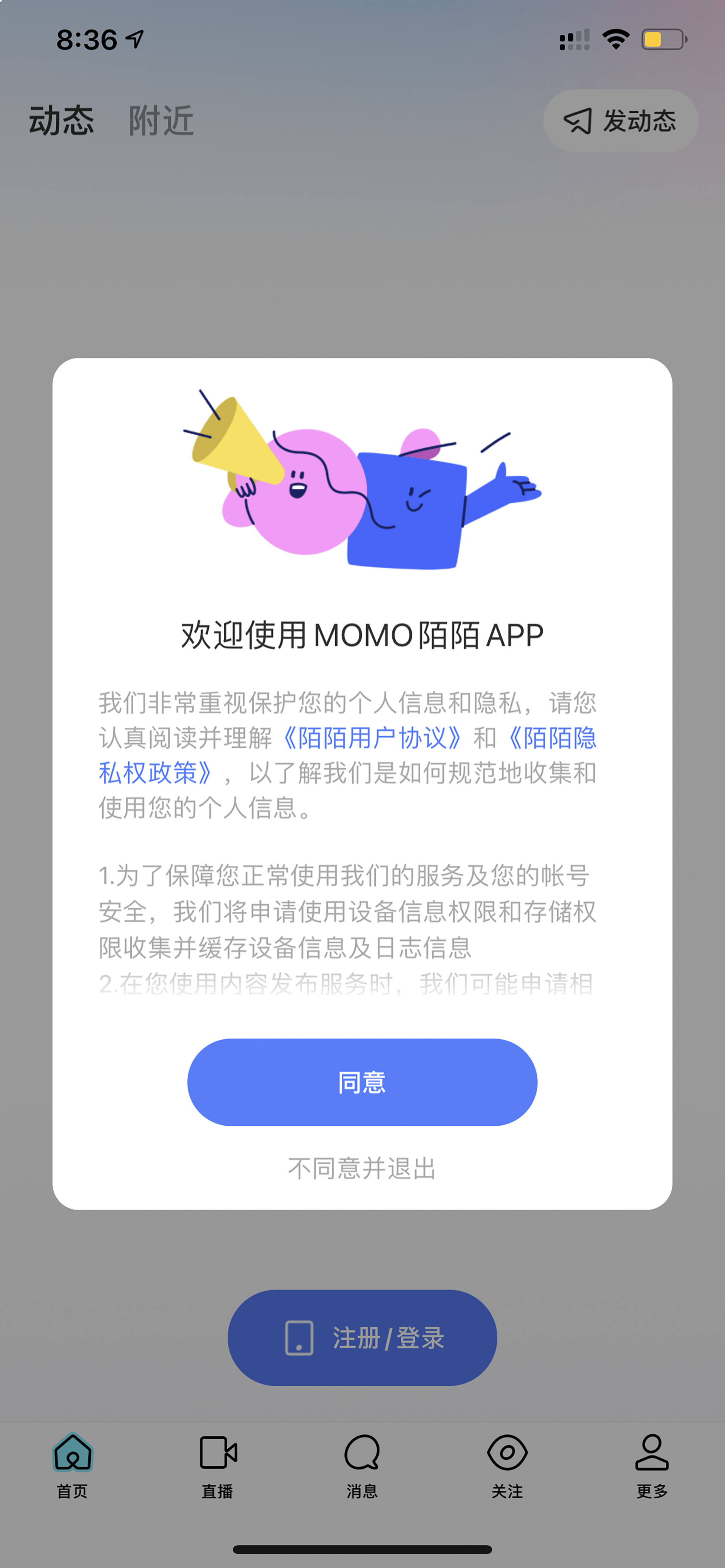The width and height of the screenshot is (725, 1568).
Task: Tap the 同意 button to agree
Action: [362, 1082]
